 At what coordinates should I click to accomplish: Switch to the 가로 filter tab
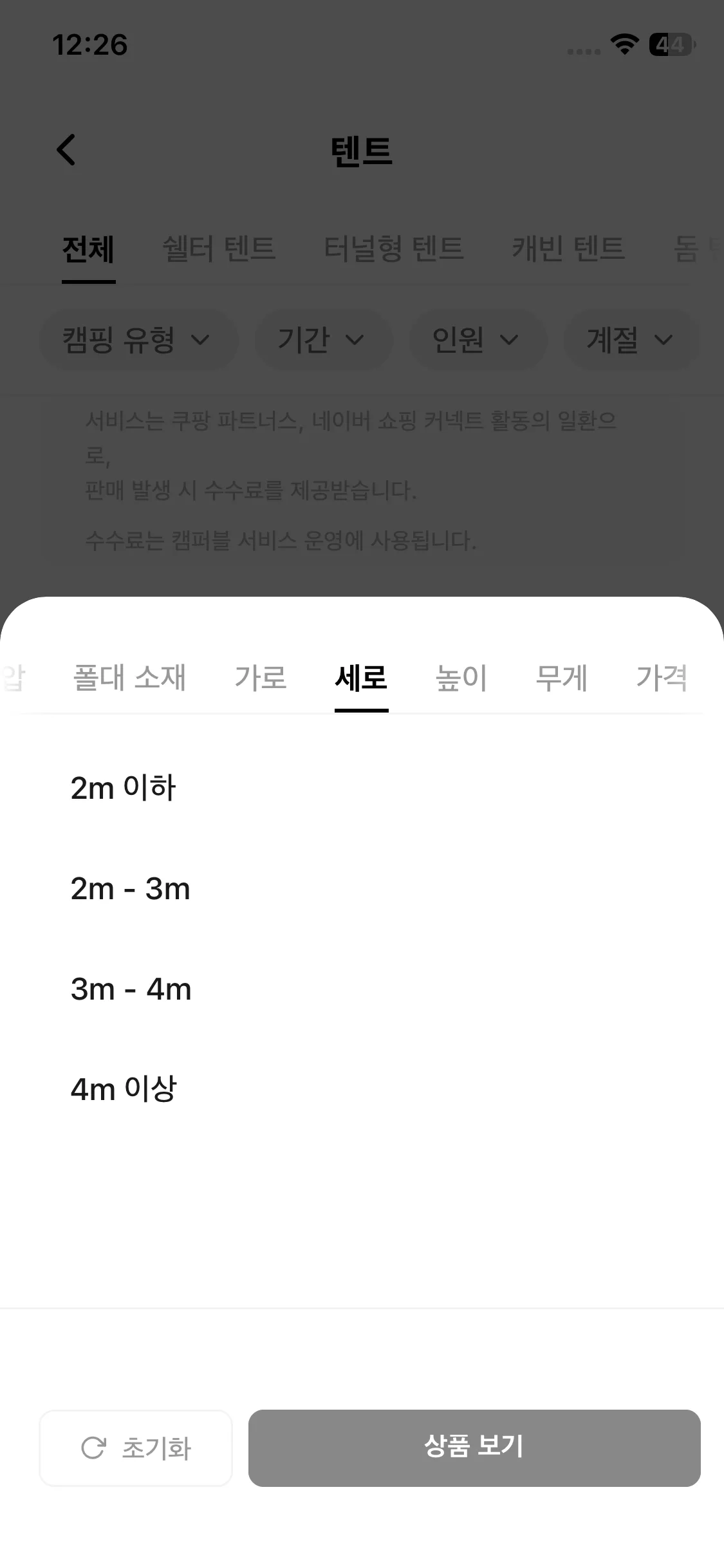260,678
